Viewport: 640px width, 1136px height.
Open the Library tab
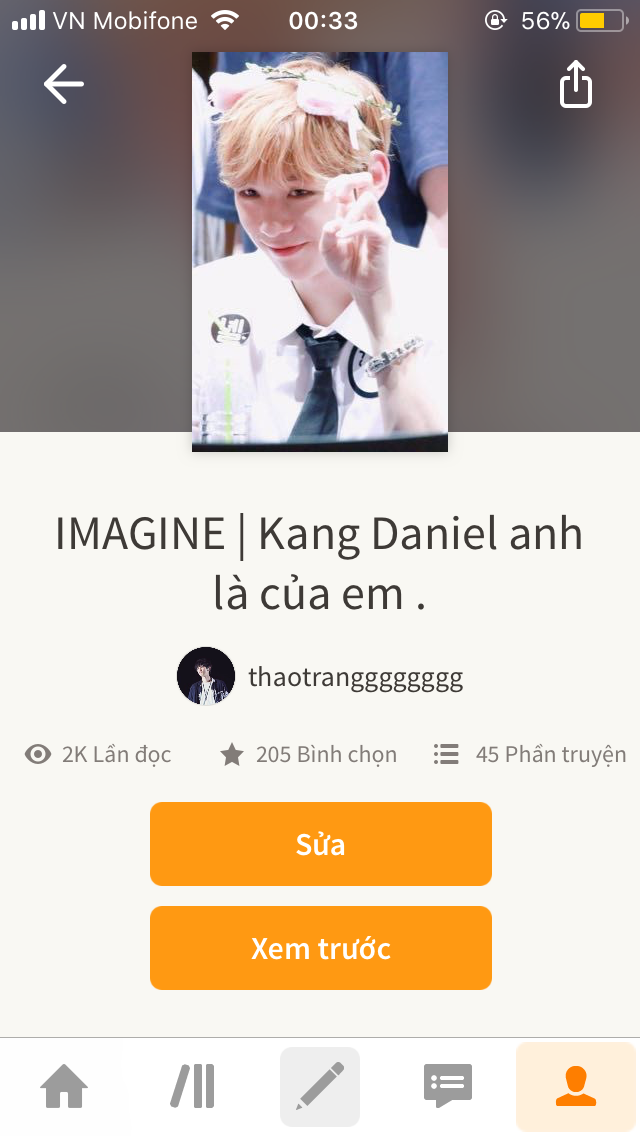coord(192,1086)
